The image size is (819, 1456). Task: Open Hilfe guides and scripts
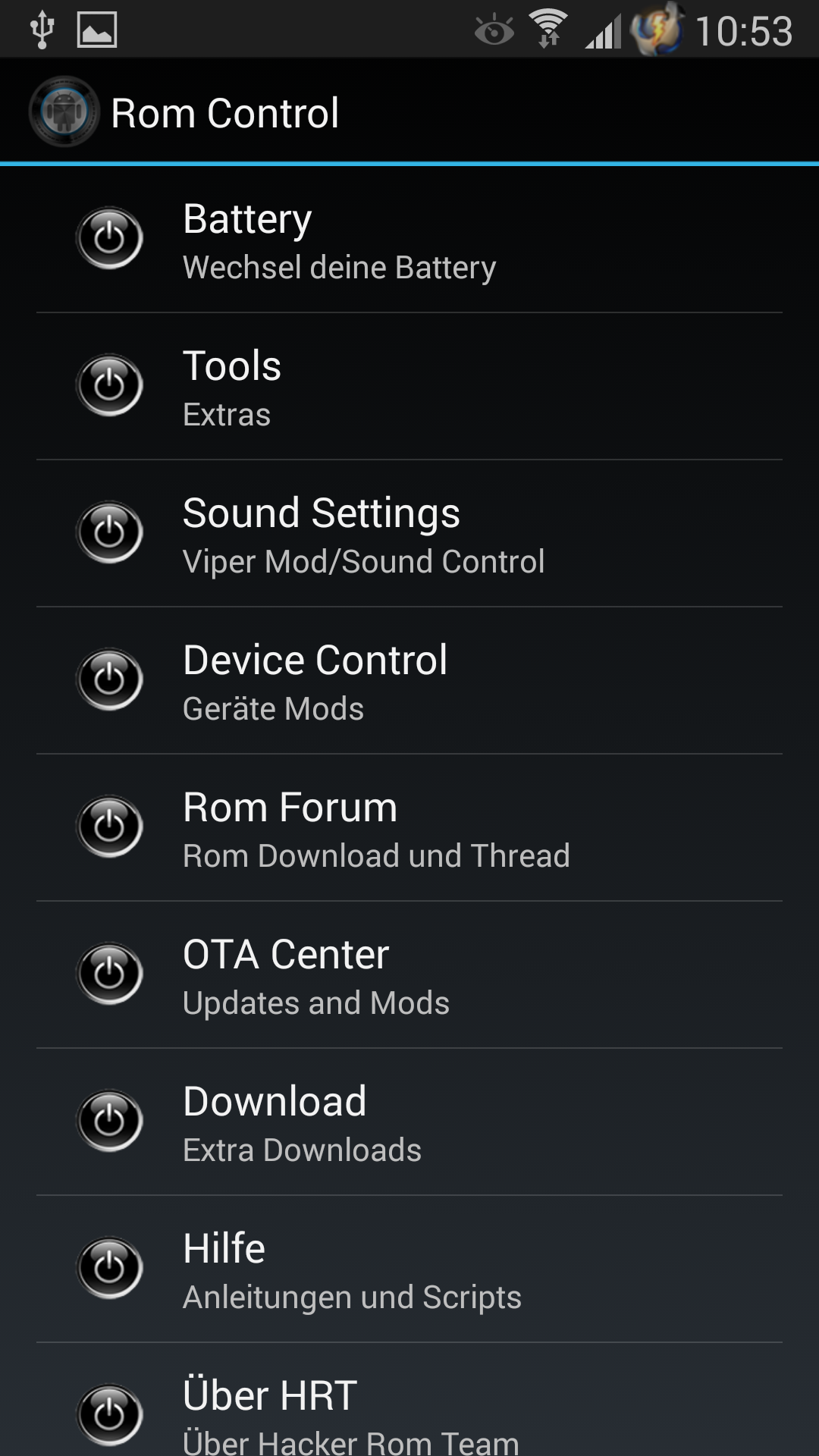pos(409,1269)
